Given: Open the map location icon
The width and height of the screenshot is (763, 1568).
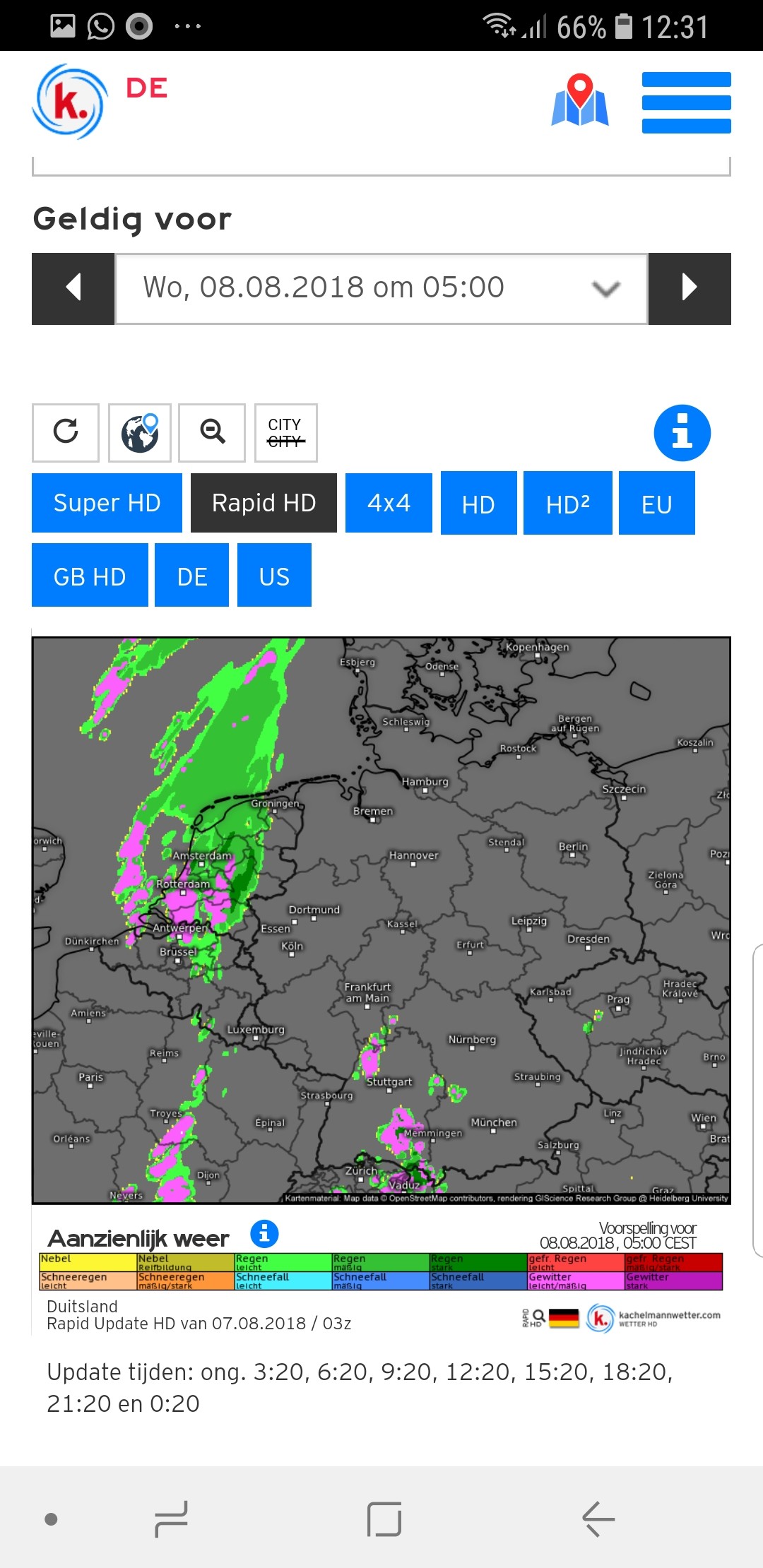Looking at the screenshot, I should pyautogui.click(x=580, y=100).
